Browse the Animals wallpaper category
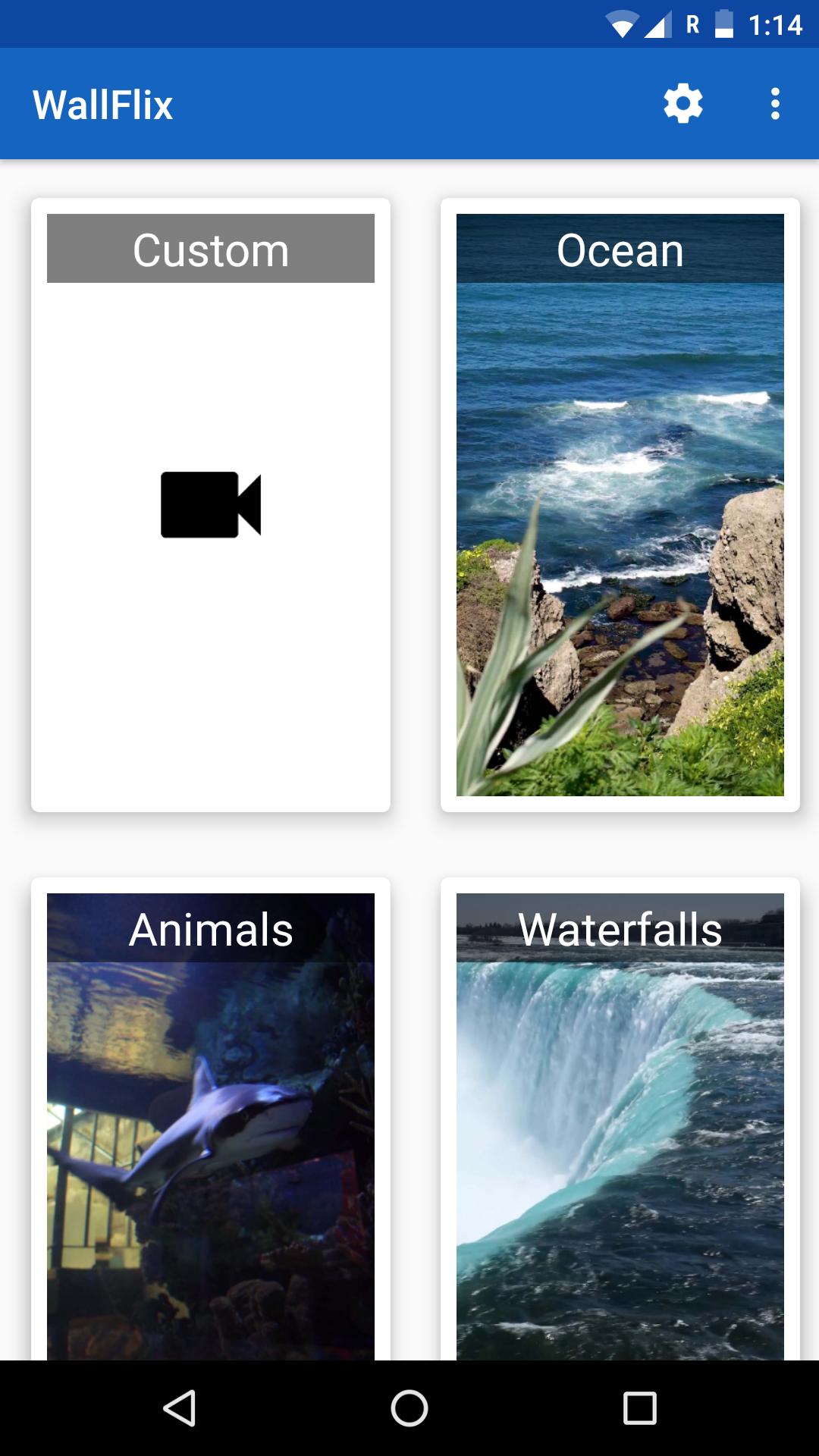 coord(211,1122)
